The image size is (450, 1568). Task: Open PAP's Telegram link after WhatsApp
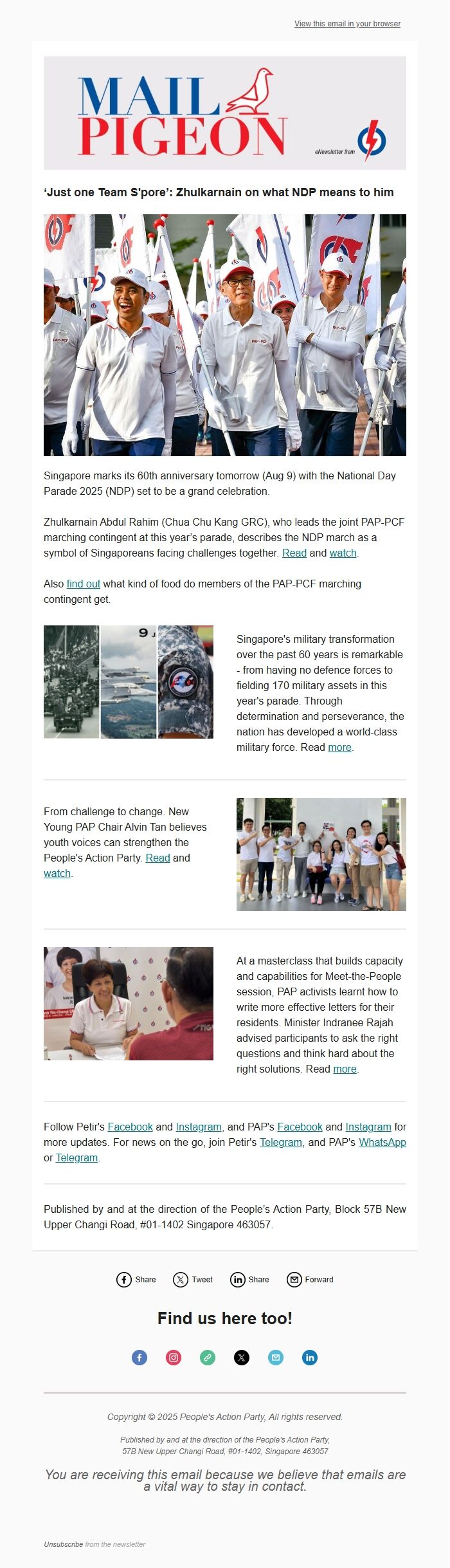(76, 1158)
